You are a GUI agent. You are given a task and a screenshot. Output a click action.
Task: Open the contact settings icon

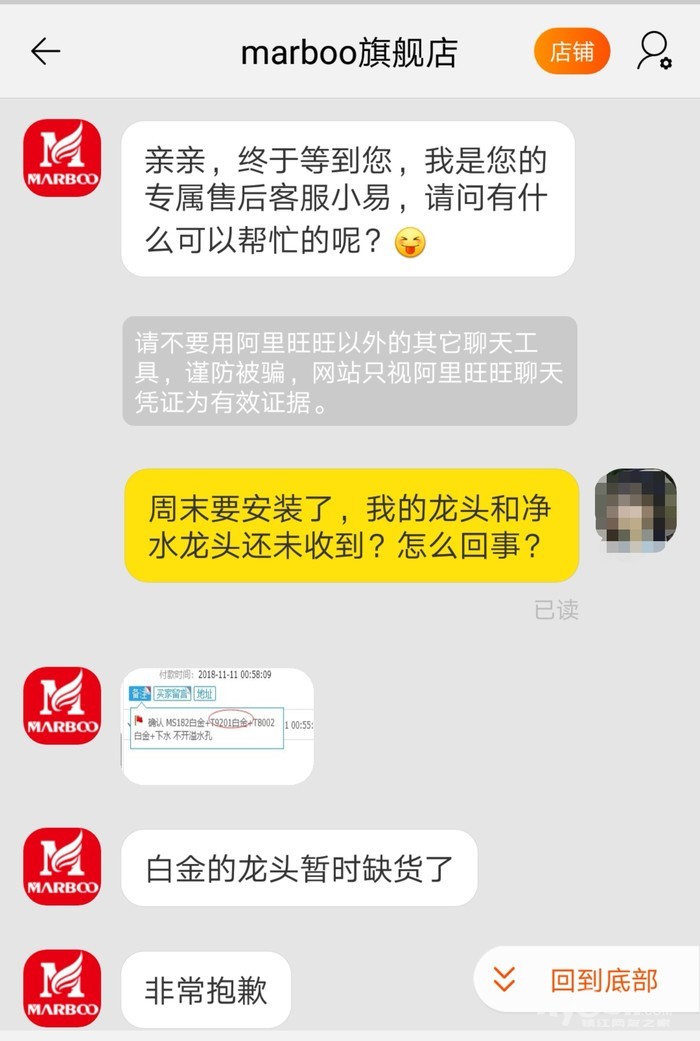[654, 51]
